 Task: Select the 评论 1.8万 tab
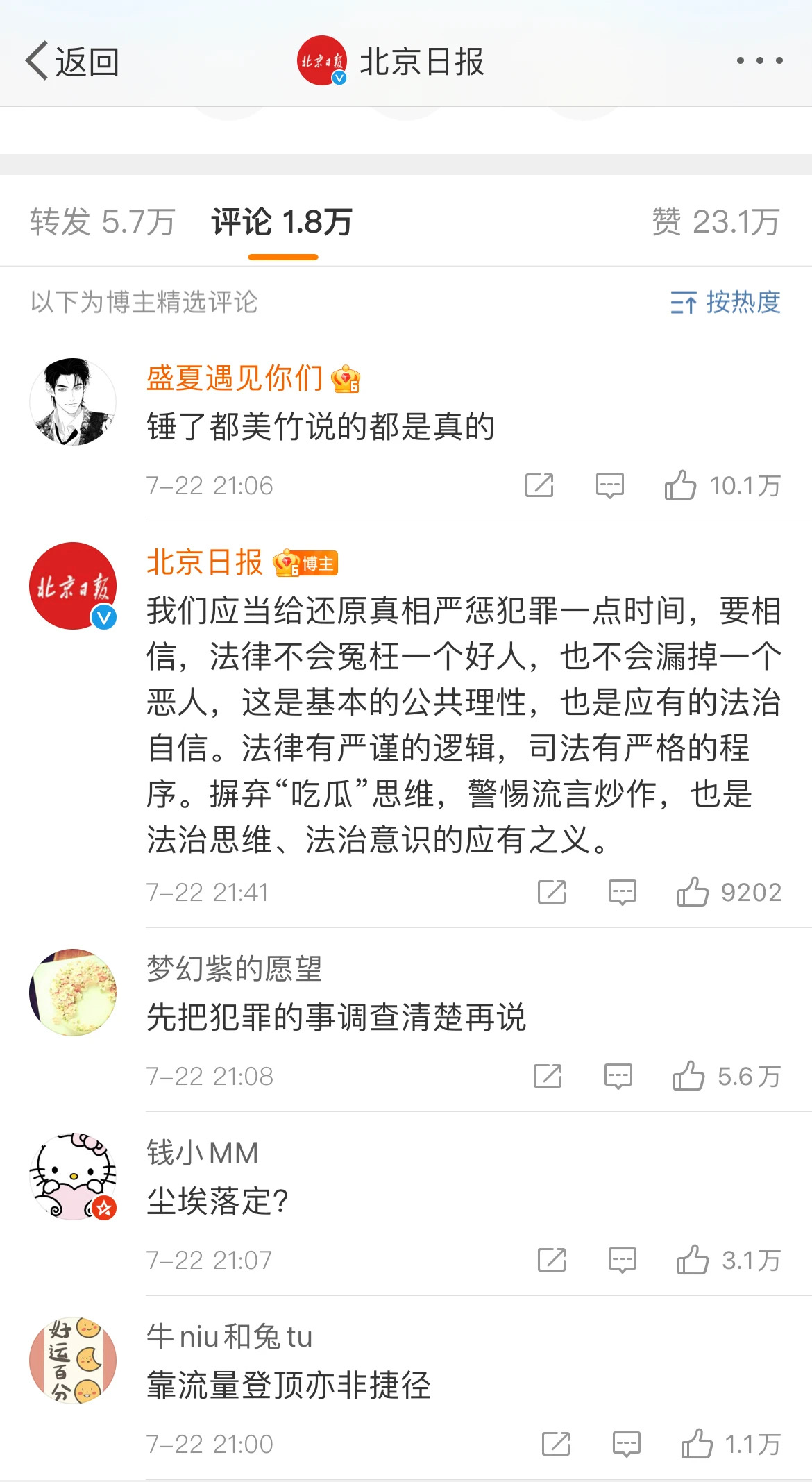point(282,222)
